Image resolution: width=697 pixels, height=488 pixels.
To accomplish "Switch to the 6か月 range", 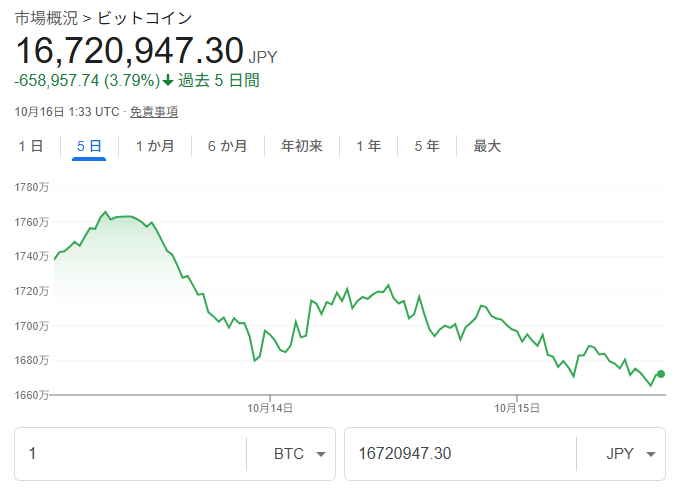I will pos(227,146).
